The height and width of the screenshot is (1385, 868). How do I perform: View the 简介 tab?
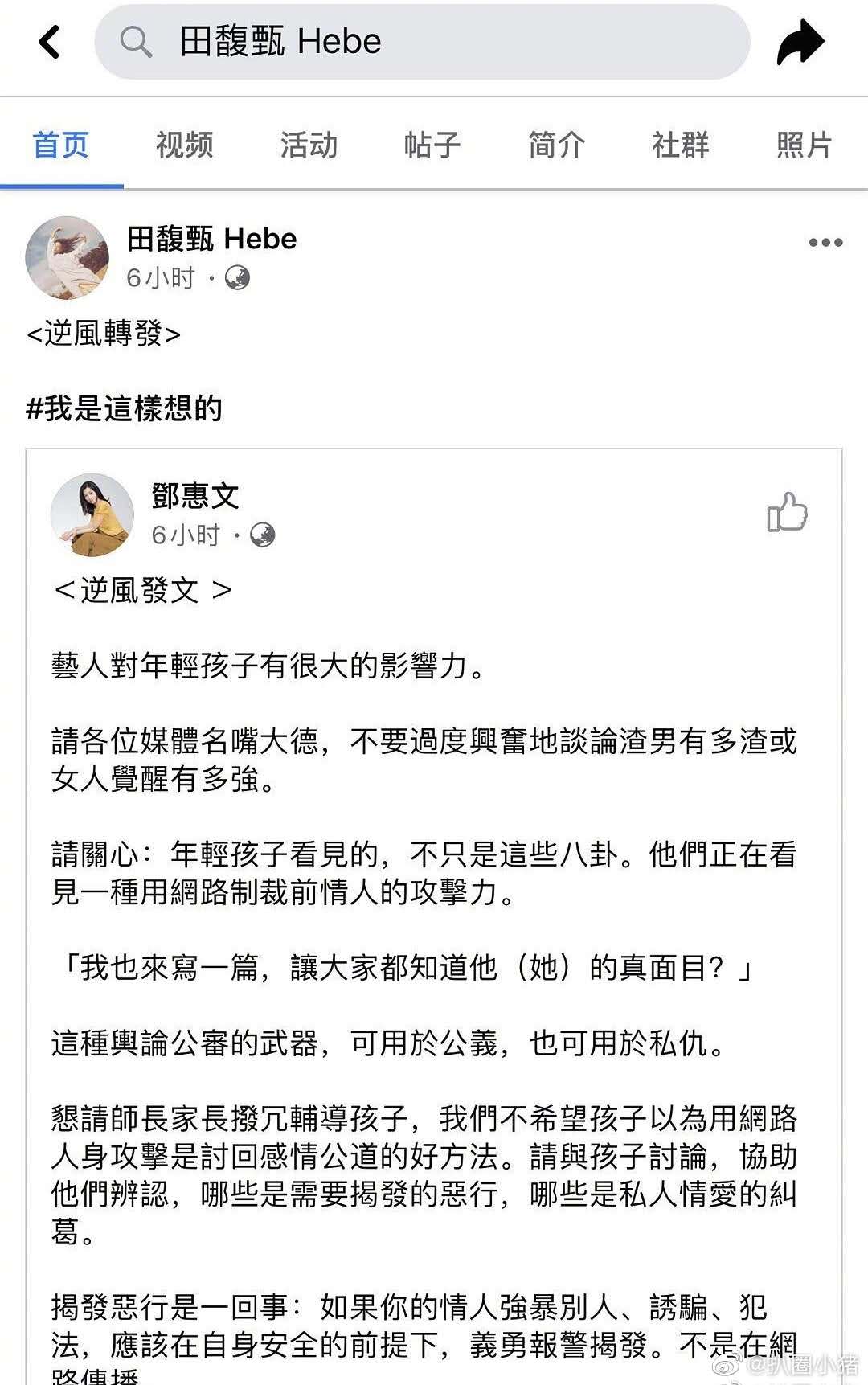(x=555, y=145)
